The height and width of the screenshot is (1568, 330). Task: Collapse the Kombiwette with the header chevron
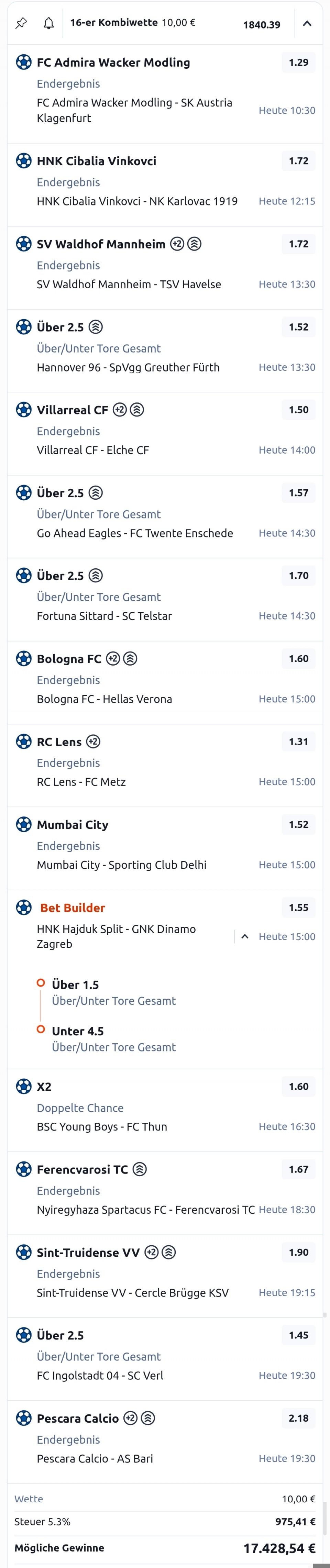[x=307, y=23]
